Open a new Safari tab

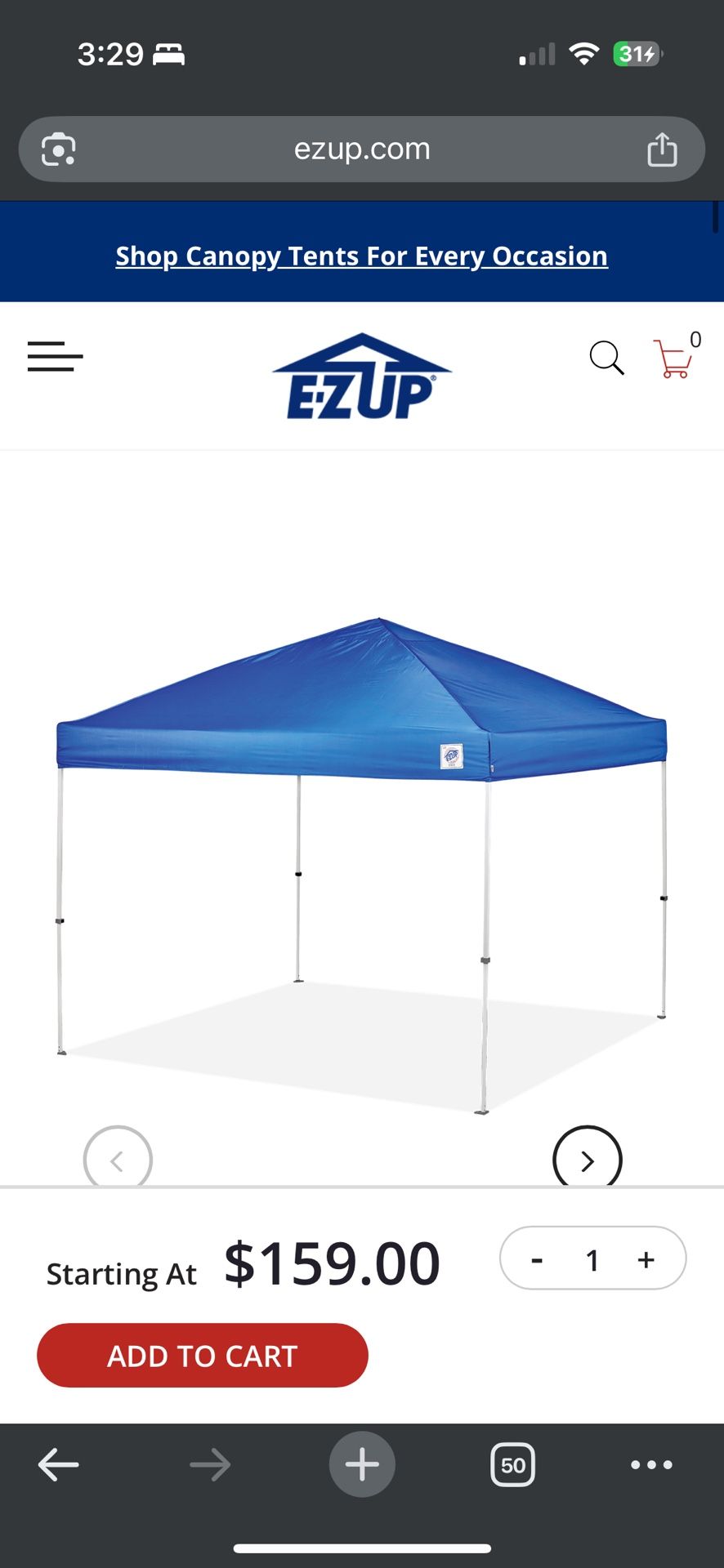362,1463
